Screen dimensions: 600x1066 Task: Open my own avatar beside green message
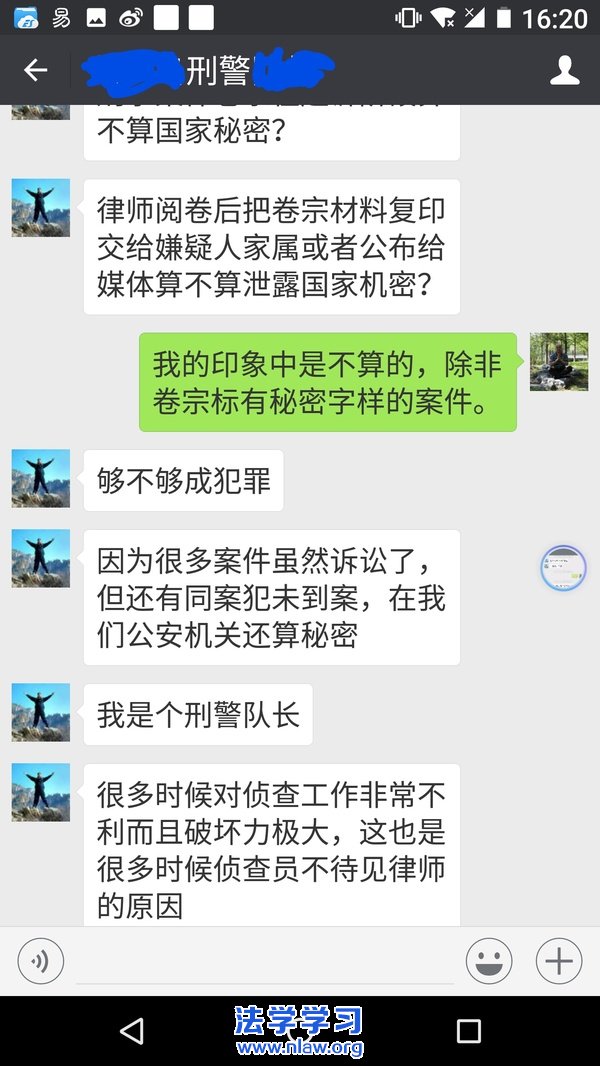click(558, 362)
